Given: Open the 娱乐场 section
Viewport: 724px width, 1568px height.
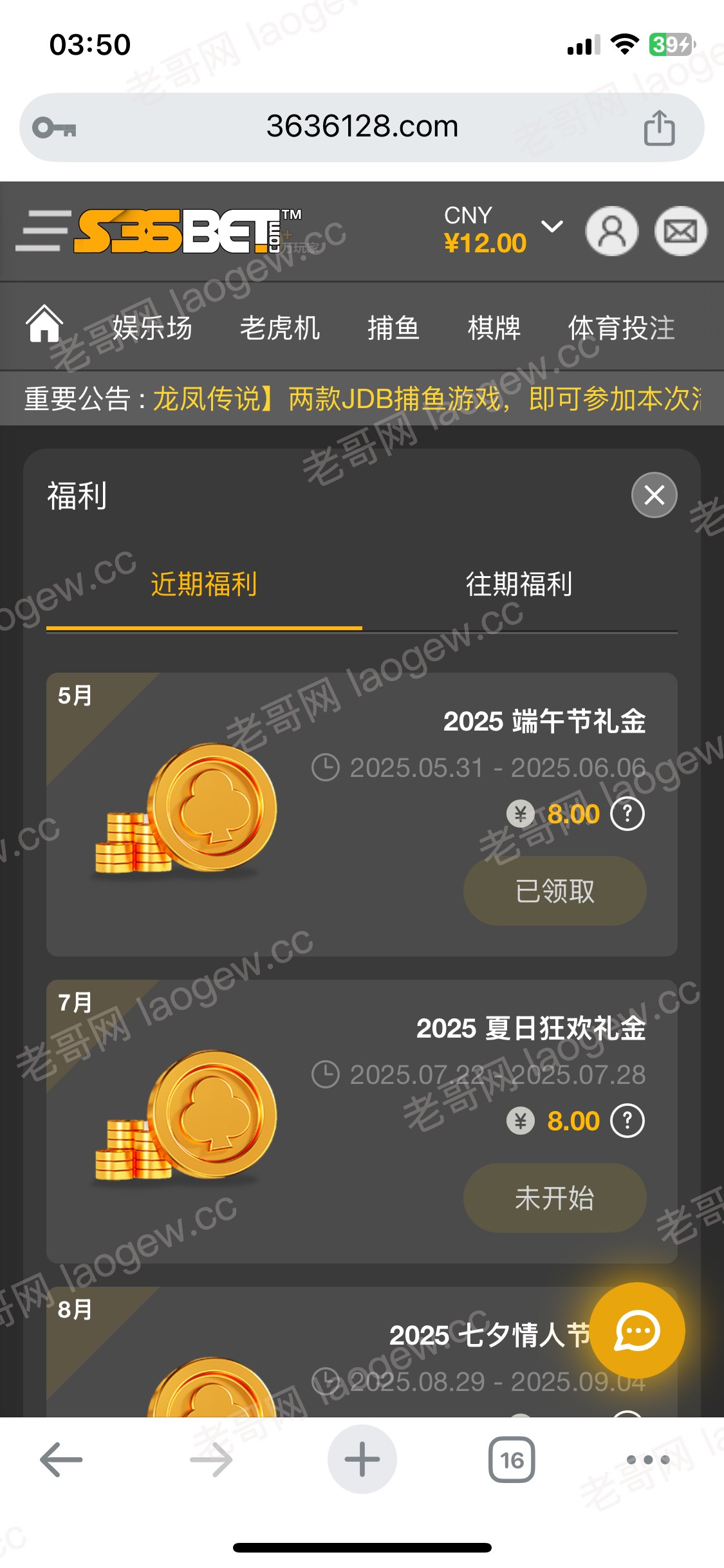Looking at the screenshot, I should point(153,328).
